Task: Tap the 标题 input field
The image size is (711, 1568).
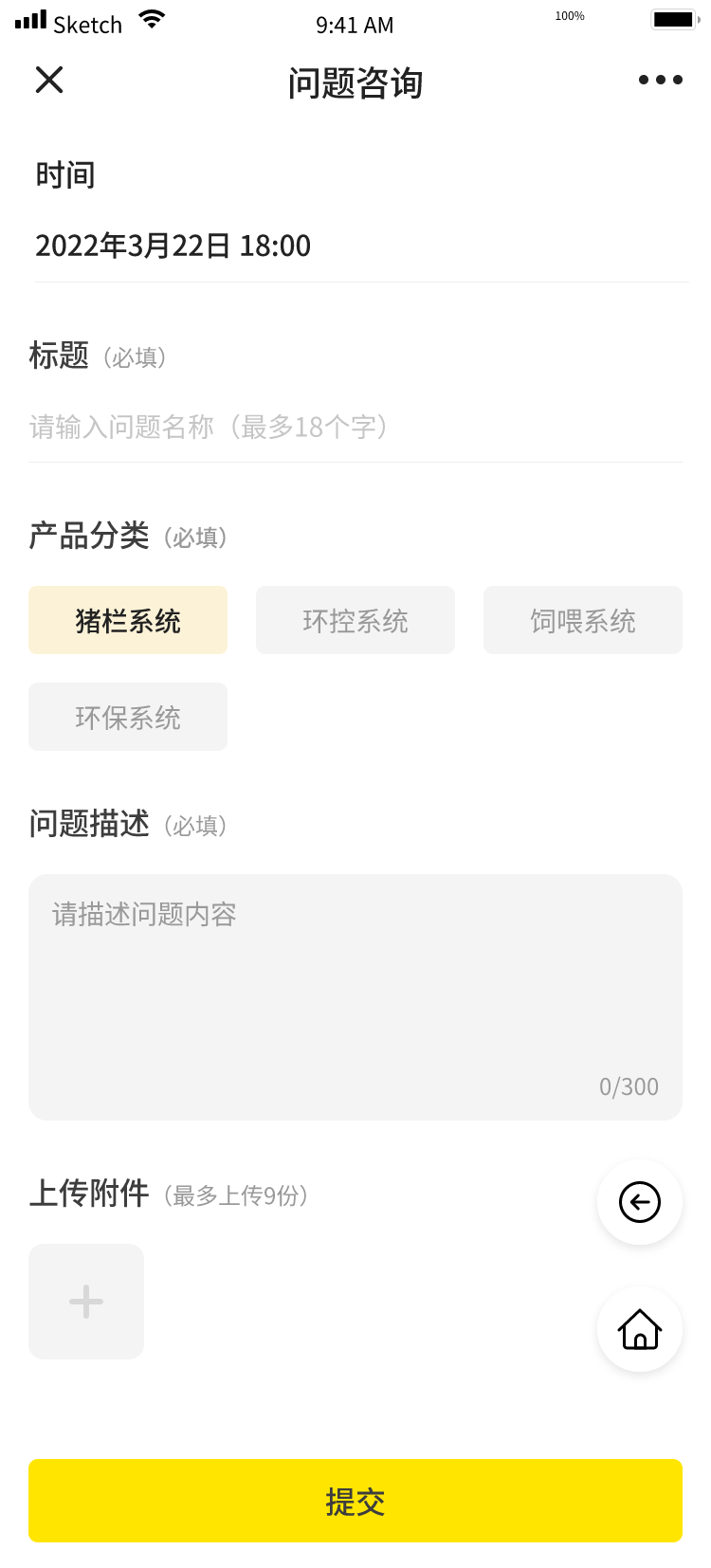Action: tap(355, 428)
